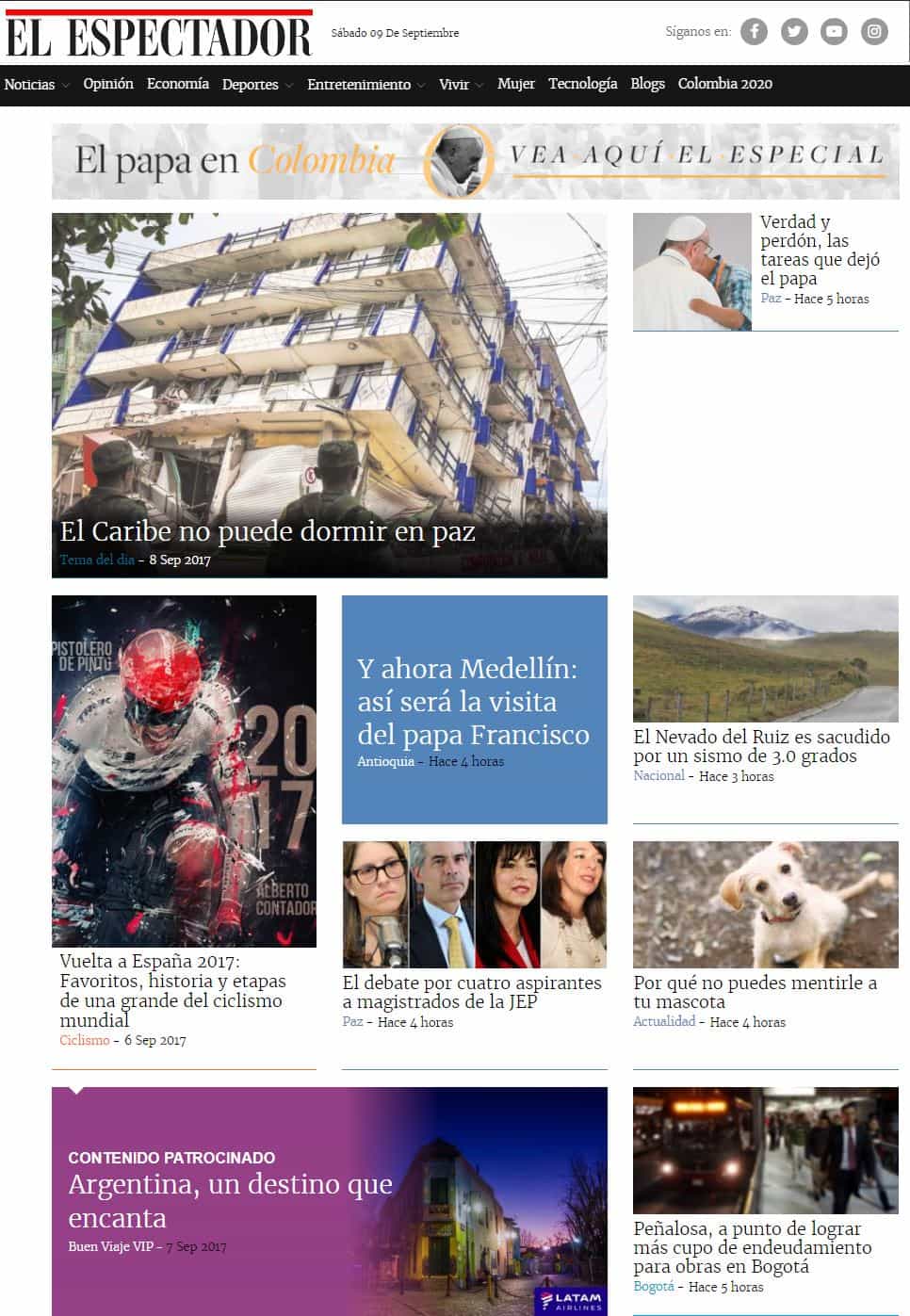Go to the Economía section
This screenshot has height=1316, width=910.
click(178, 84)
